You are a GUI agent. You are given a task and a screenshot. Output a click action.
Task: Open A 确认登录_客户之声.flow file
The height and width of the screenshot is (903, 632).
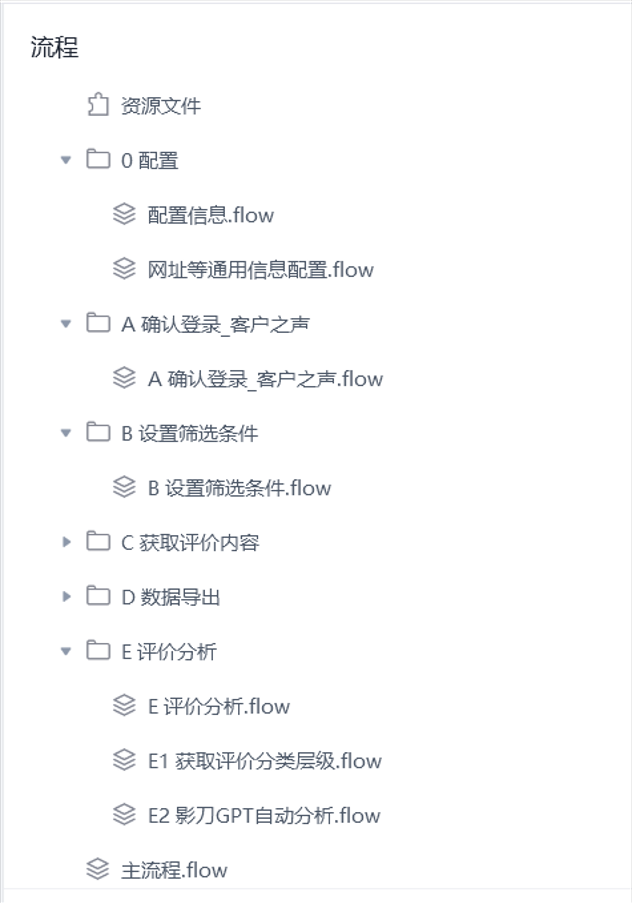pyautogui.click(x=265, y=379)
